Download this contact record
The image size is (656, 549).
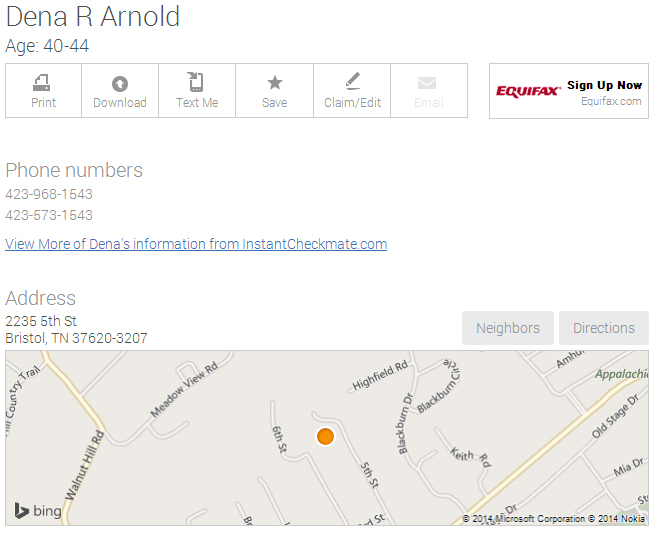point(120,90)
